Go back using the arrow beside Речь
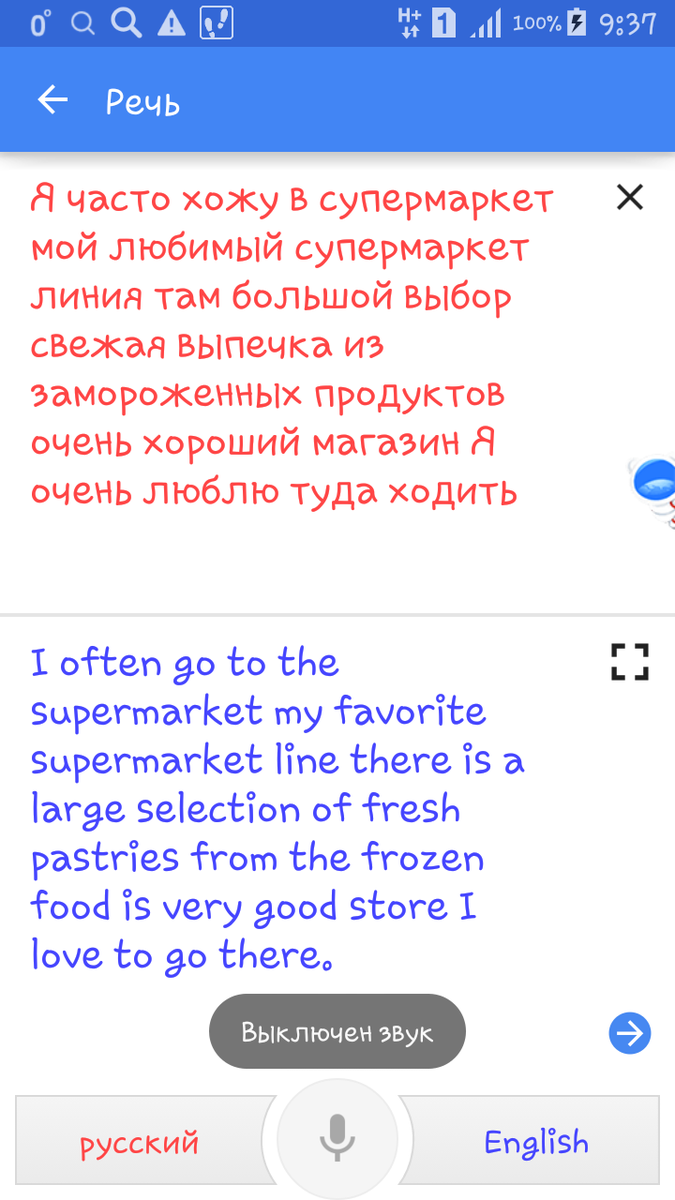Image resolution: width=675 pixels, height=1200 pixels. pyautogui.click(x=52, y=100)
